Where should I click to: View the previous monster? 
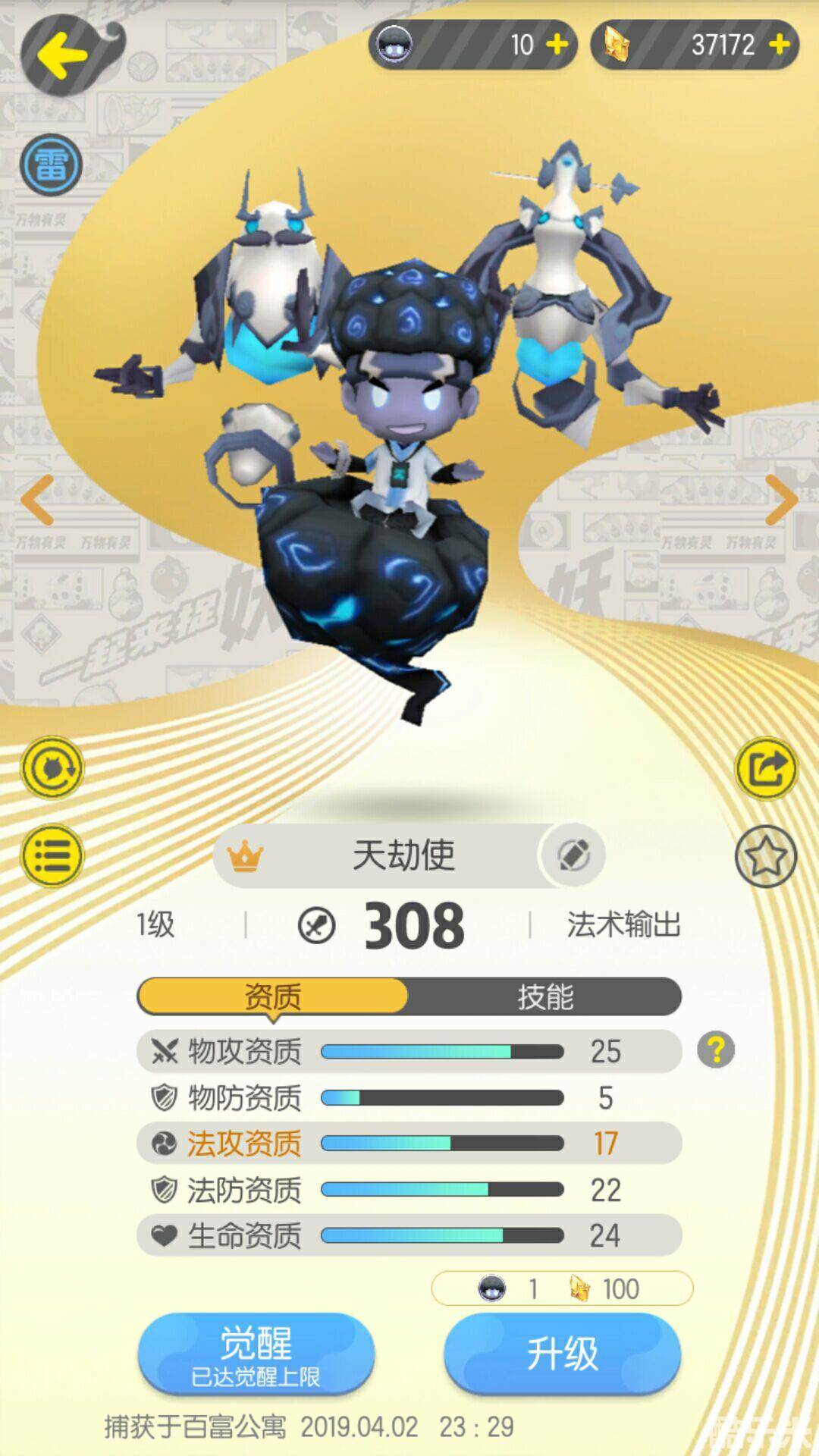36,500
